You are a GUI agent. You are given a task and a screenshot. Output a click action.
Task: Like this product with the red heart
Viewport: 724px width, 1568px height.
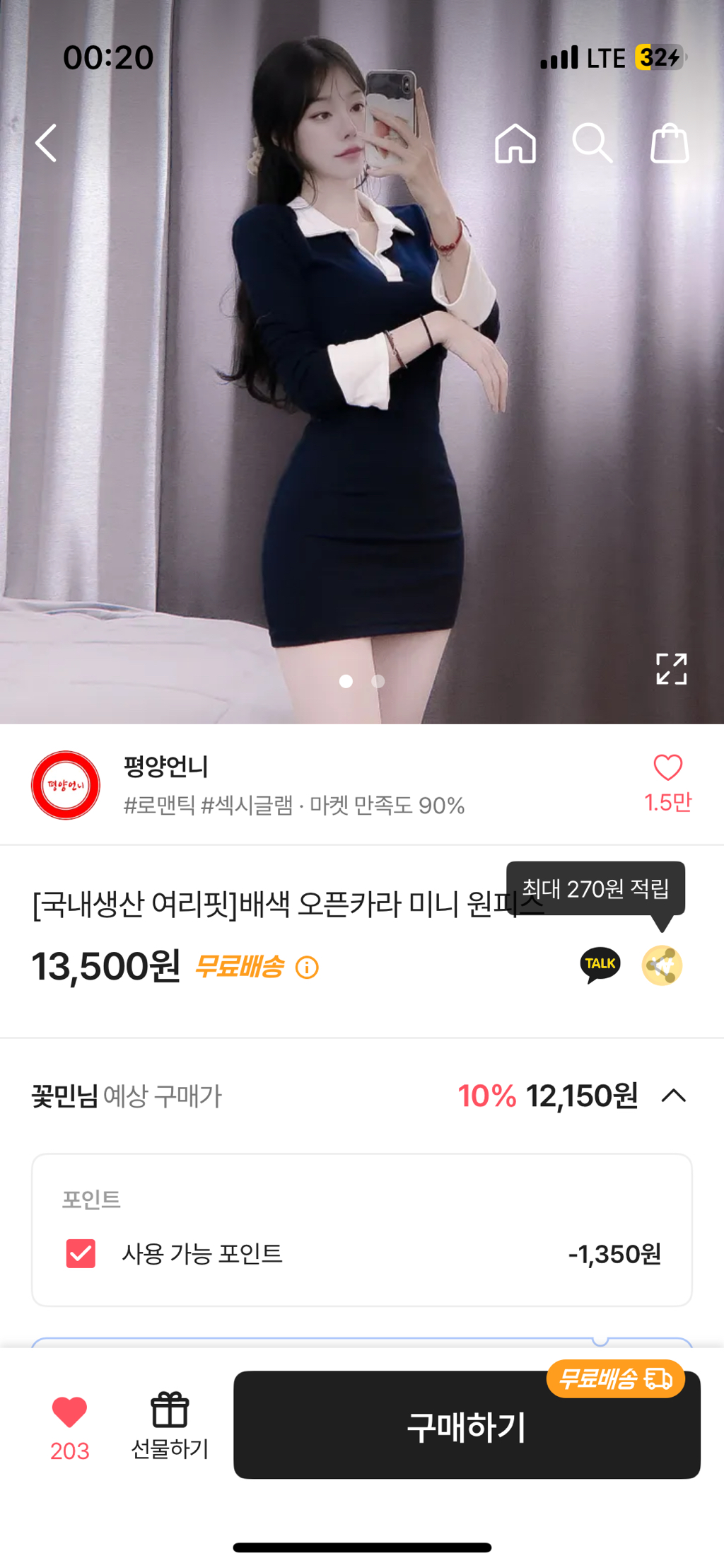tap(69, 1413)
